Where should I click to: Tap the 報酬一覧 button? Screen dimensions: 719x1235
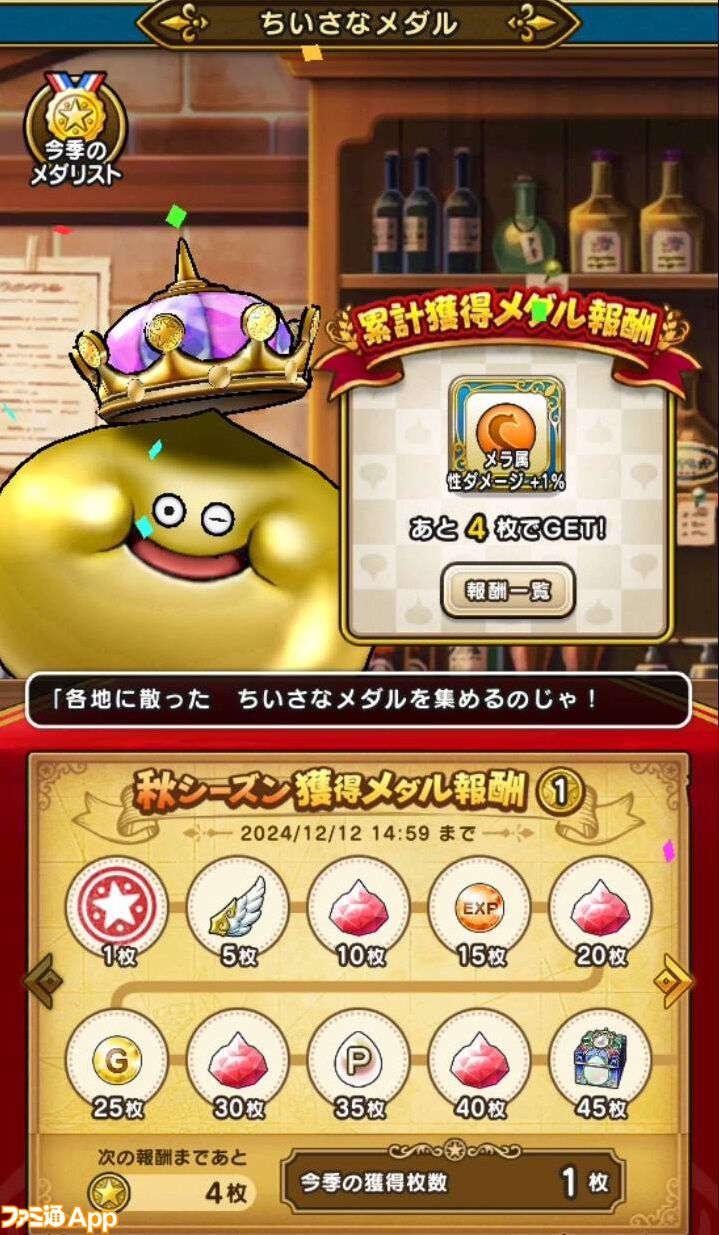click(507, 590)
